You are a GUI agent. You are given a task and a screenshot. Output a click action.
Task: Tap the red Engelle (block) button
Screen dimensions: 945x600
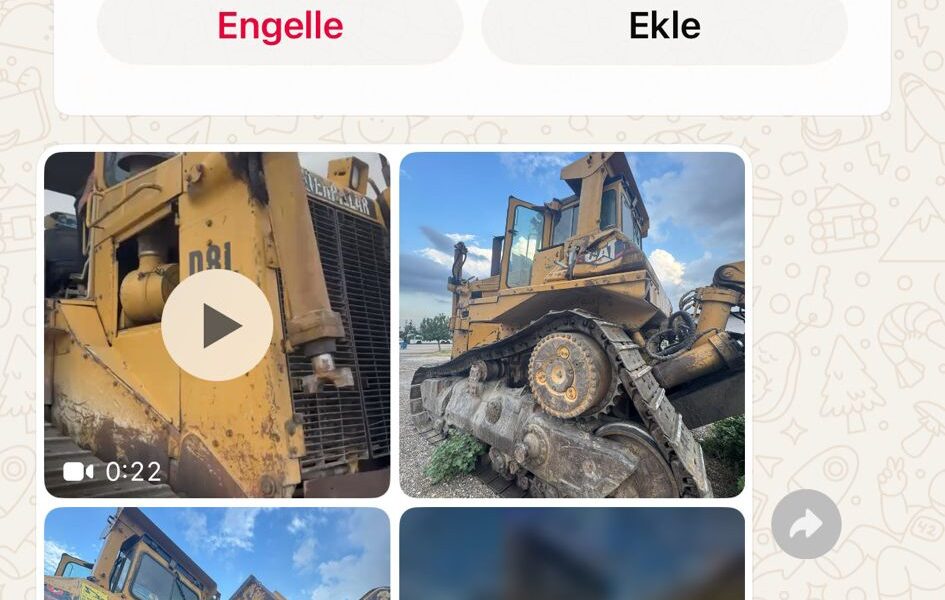coord(280,28)
